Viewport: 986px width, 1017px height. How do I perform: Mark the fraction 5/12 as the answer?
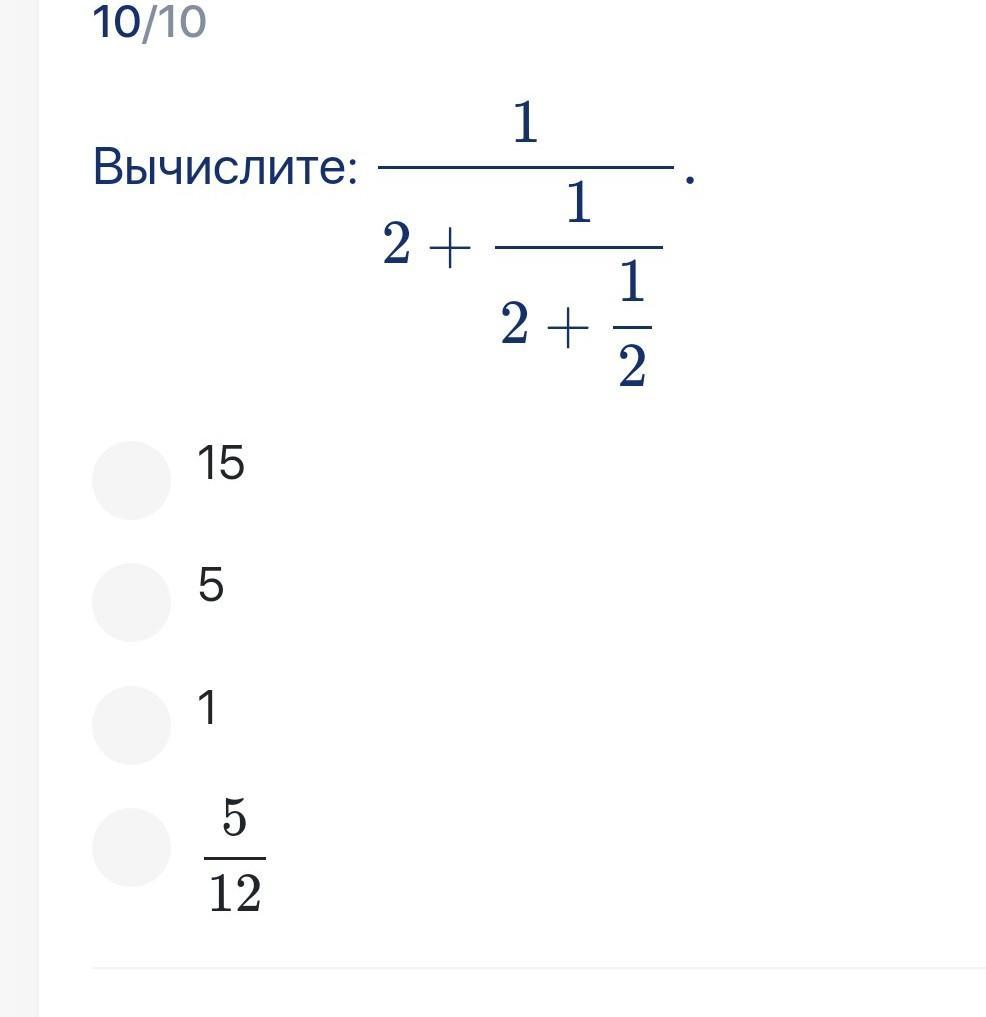pos(131,848)
